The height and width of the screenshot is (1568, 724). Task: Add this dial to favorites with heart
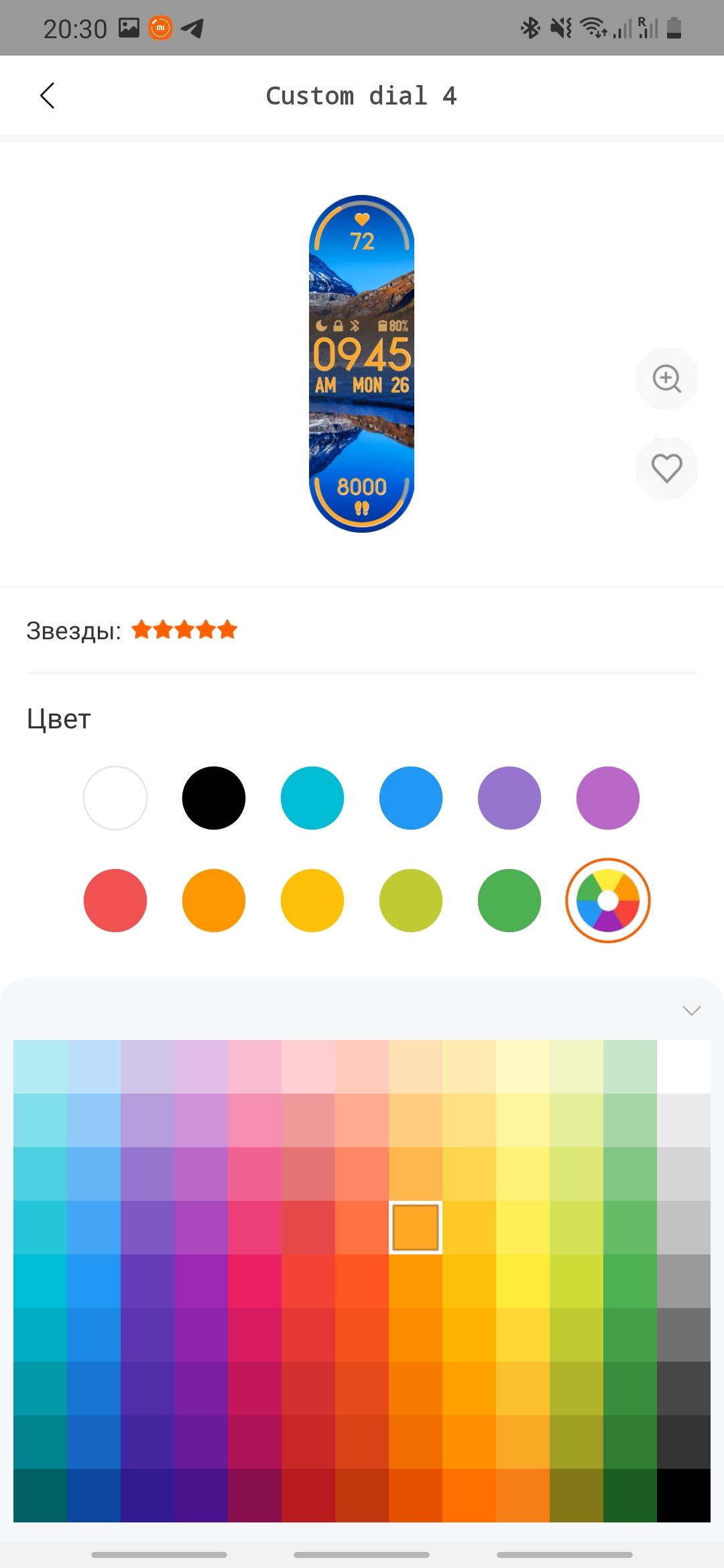(666, 468)
